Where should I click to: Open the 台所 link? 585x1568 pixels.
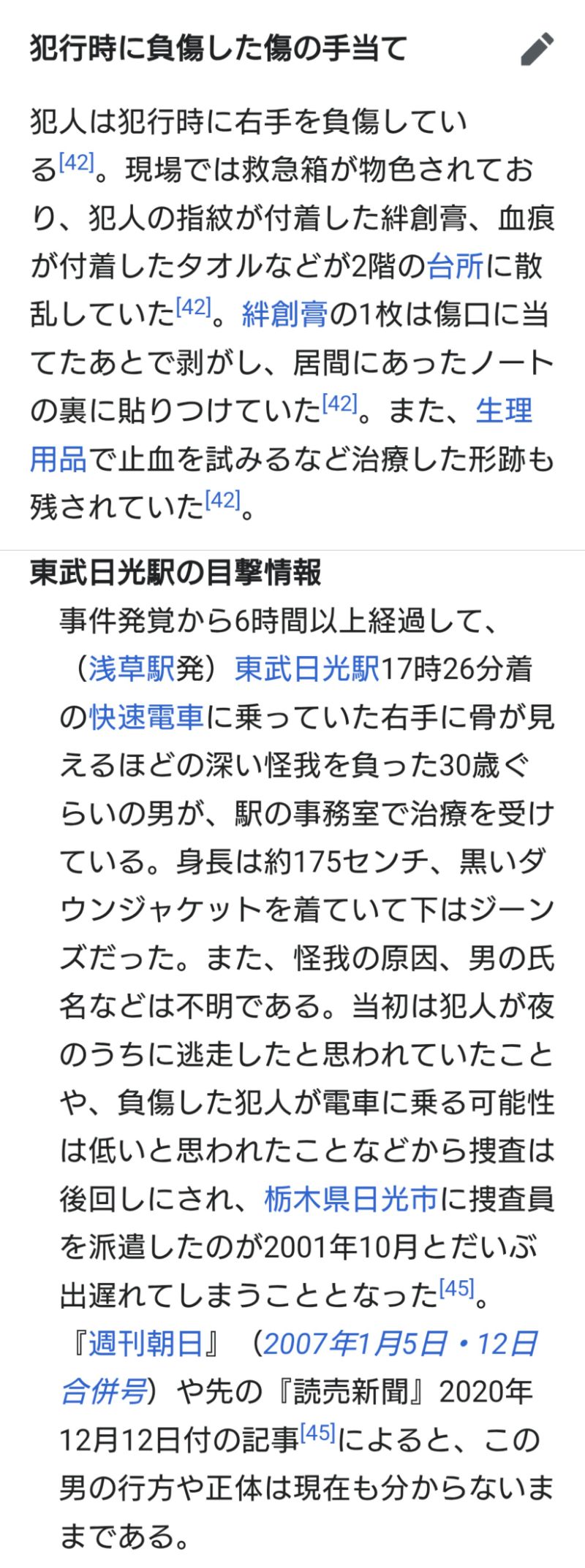(x=455, y=267)
